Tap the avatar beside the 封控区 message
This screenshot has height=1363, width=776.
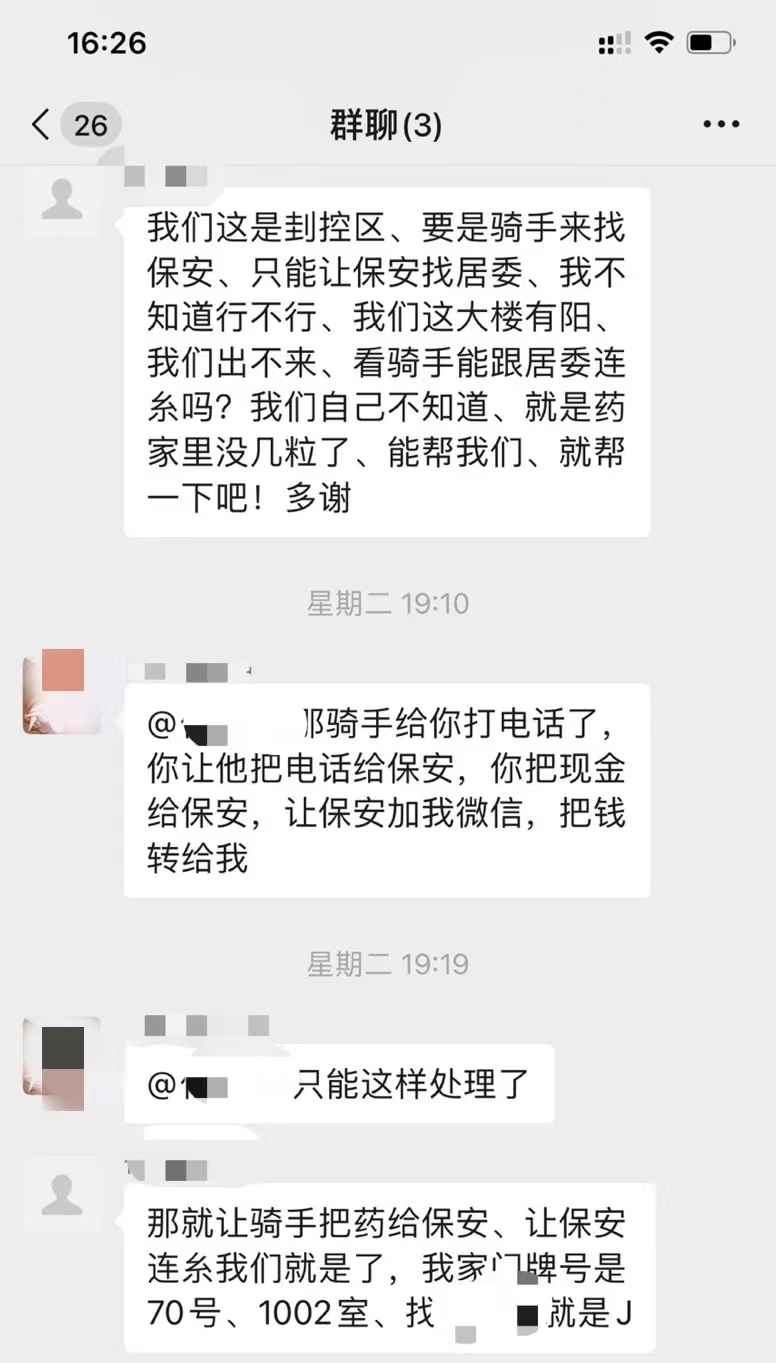point(62,199)
